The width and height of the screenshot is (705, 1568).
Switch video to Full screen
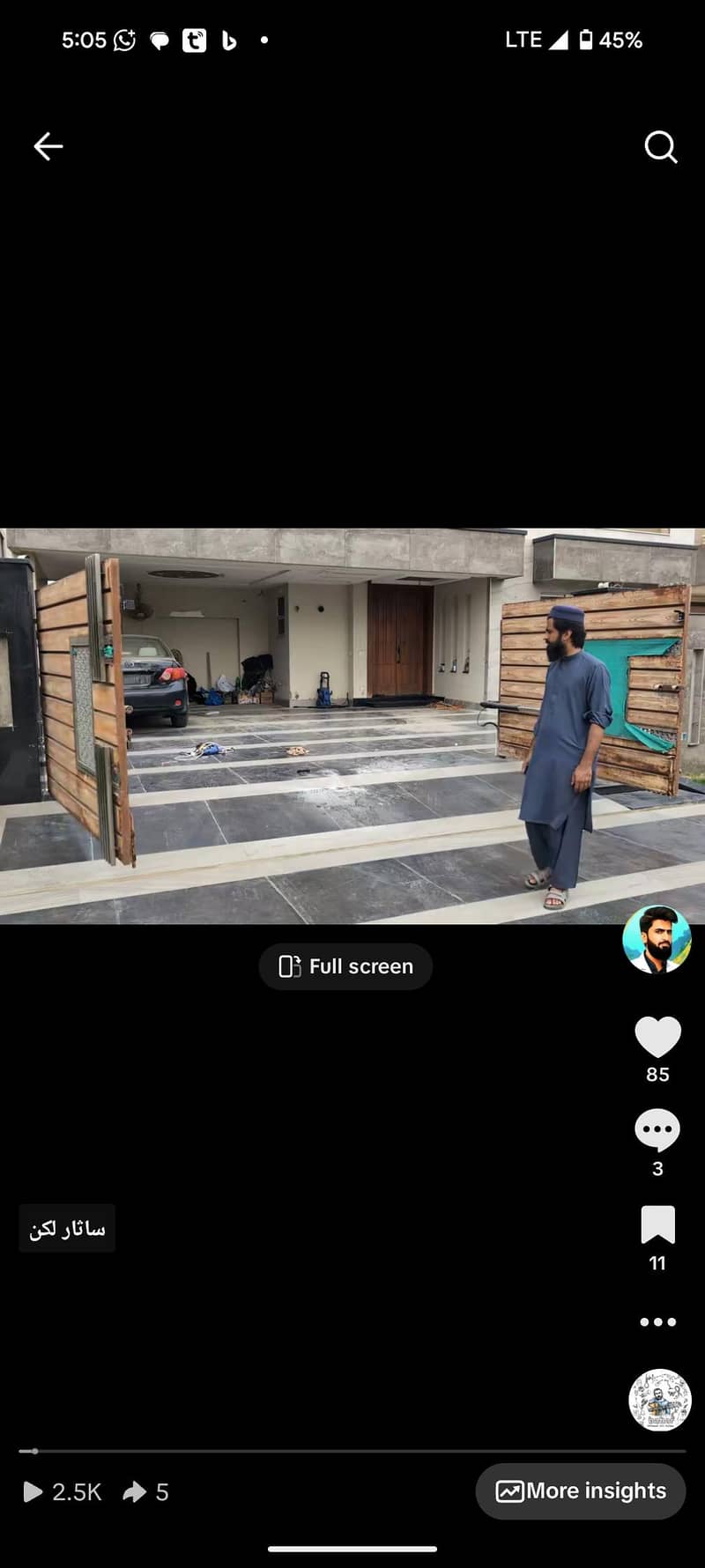click(345, 966)
